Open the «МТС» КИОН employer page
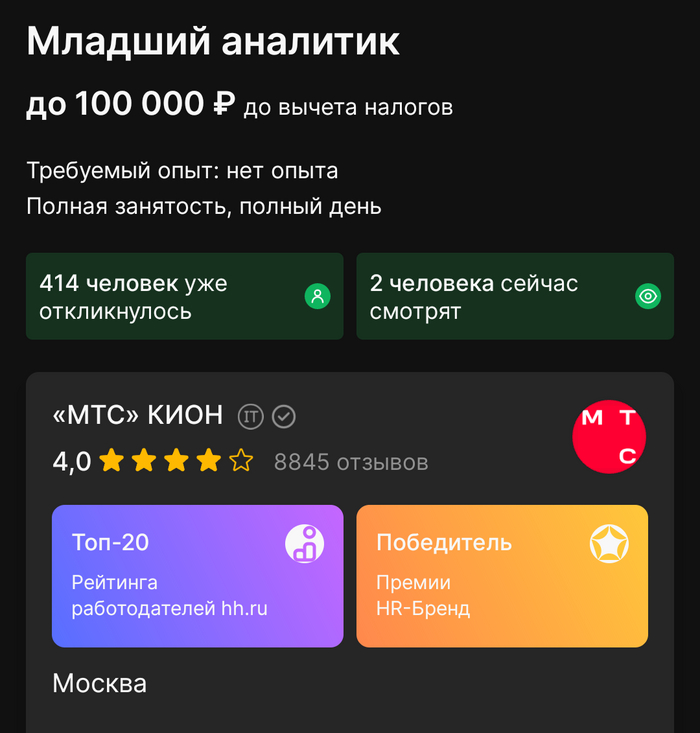 click(138, 416)
